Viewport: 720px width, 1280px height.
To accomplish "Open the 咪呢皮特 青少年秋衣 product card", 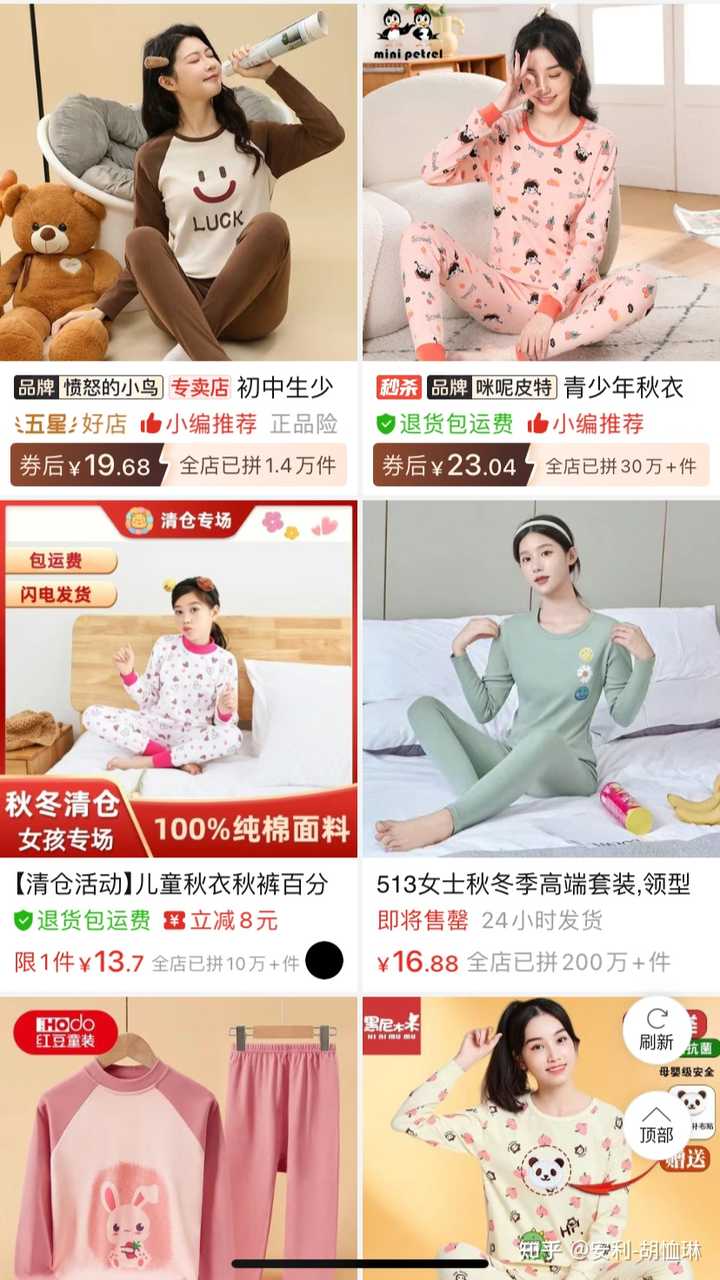I will (x=541, y=247).
